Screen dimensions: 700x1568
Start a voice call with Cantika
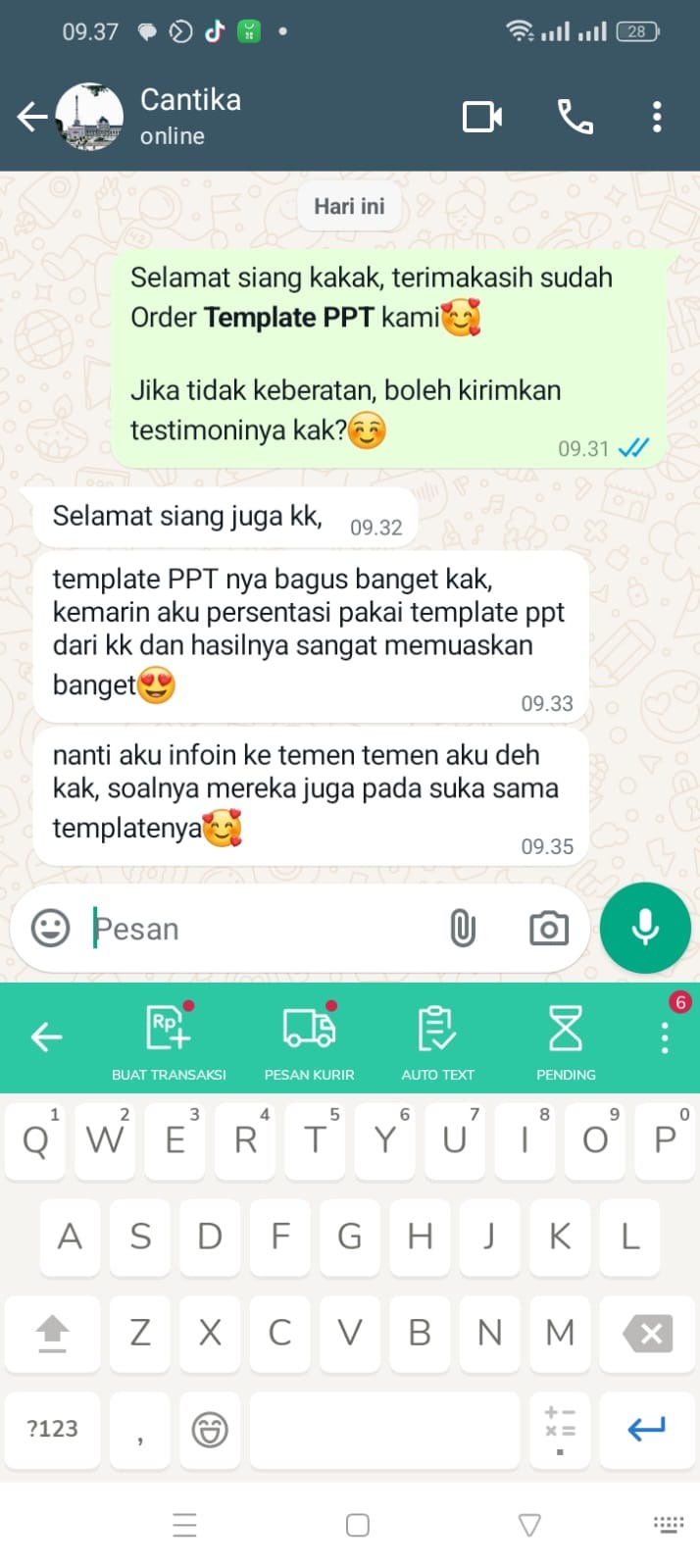coord(575,117)
